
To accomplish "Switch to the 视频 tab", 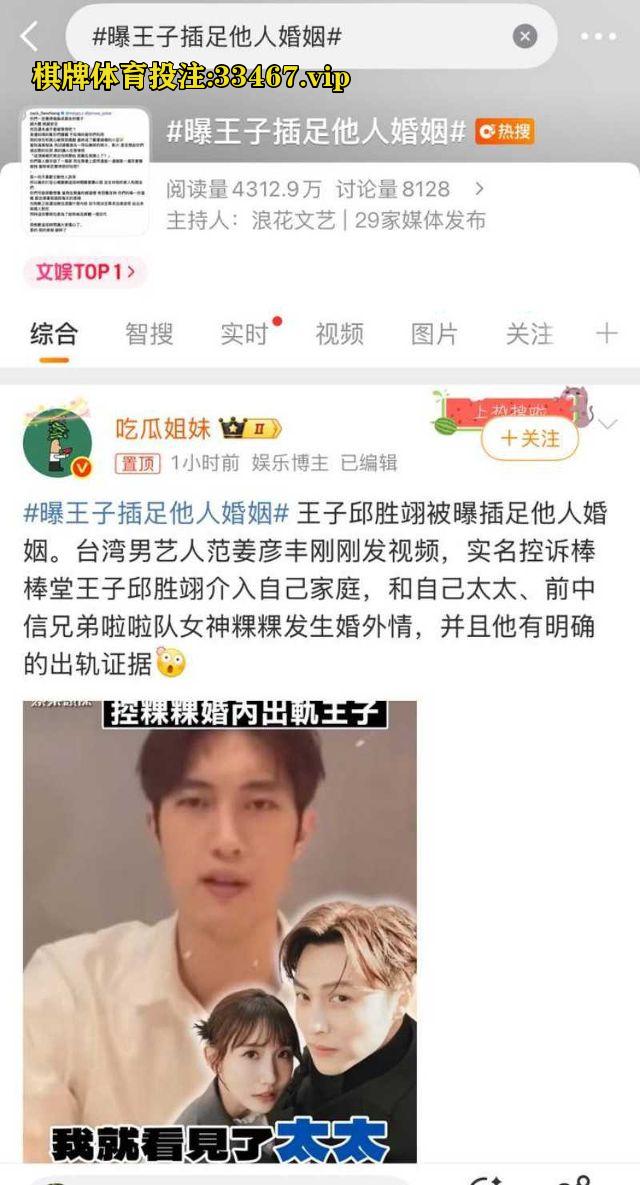I will click(339, 334).
